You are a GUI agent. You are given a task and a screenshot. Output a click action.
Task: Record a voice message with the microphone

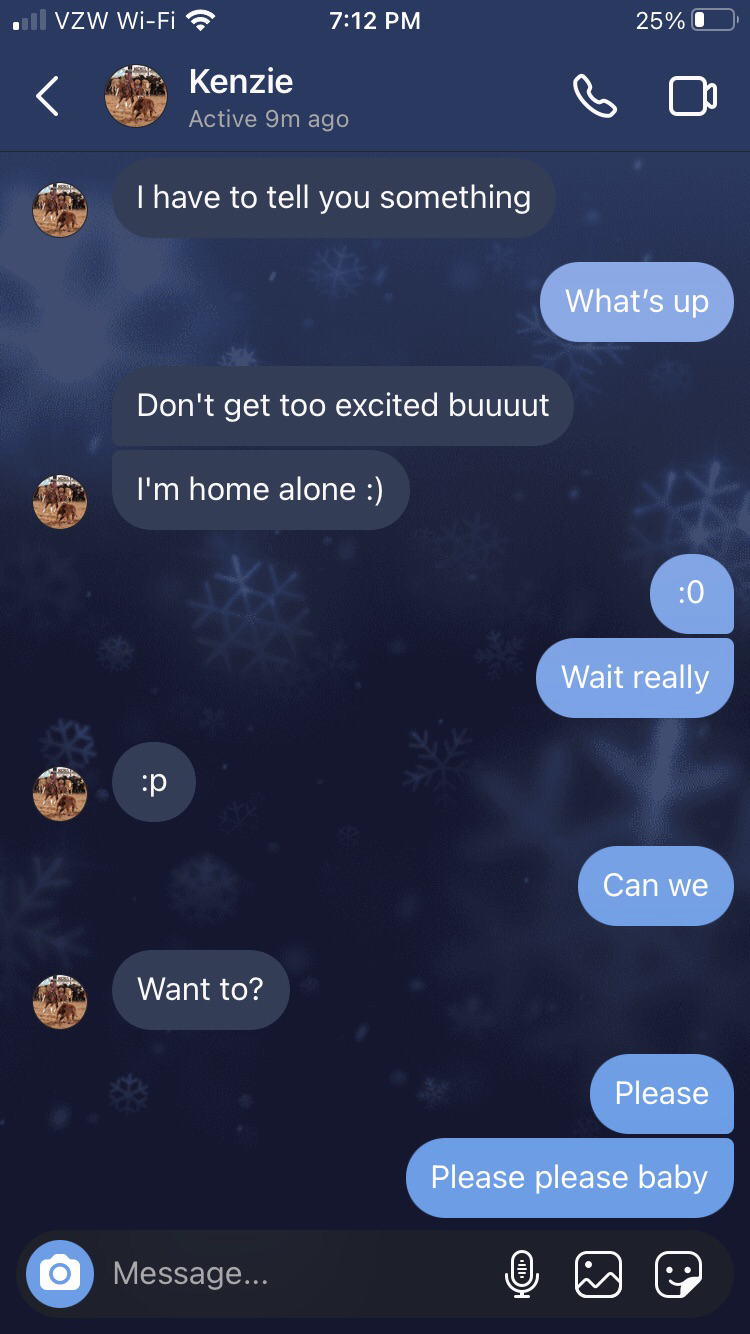click(520, 1274)
